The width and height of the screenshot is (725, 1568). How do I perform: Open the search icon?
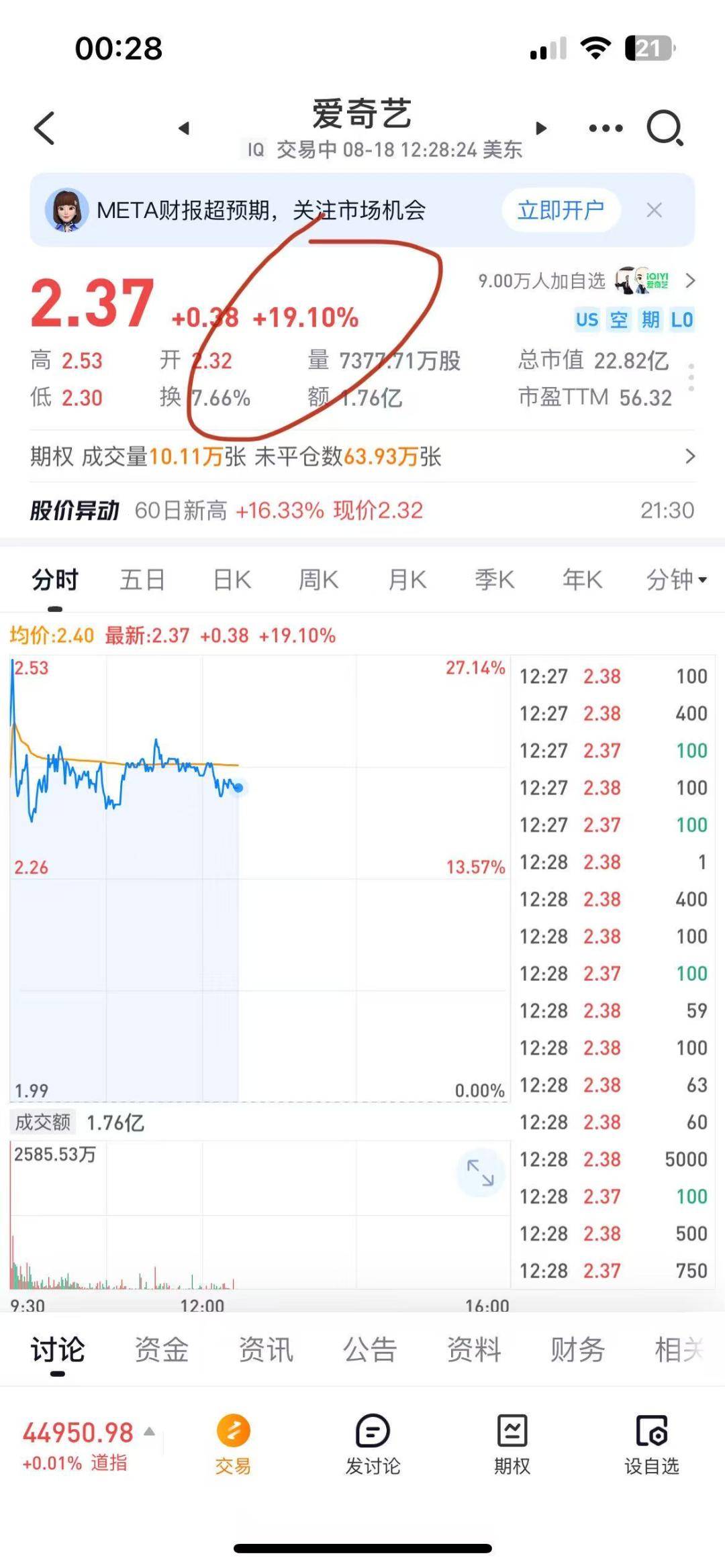coord(665,128)
